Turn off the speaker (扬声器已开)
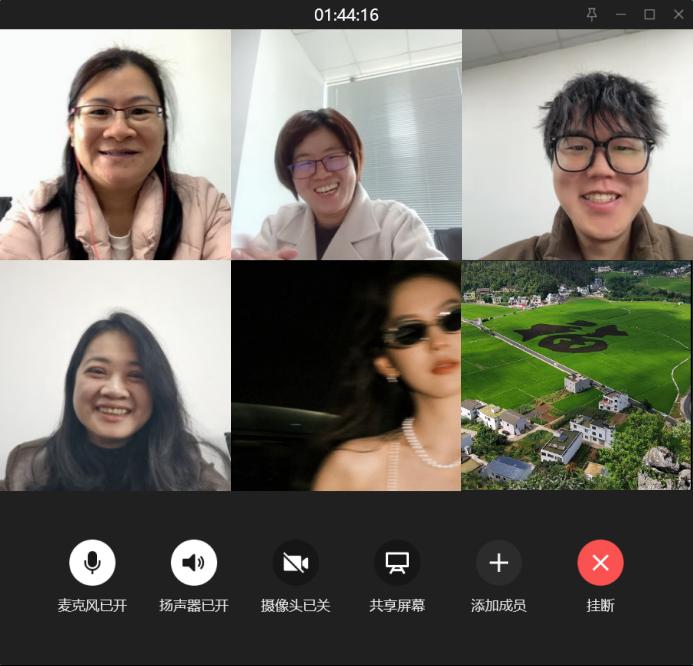 click(194, 563)
